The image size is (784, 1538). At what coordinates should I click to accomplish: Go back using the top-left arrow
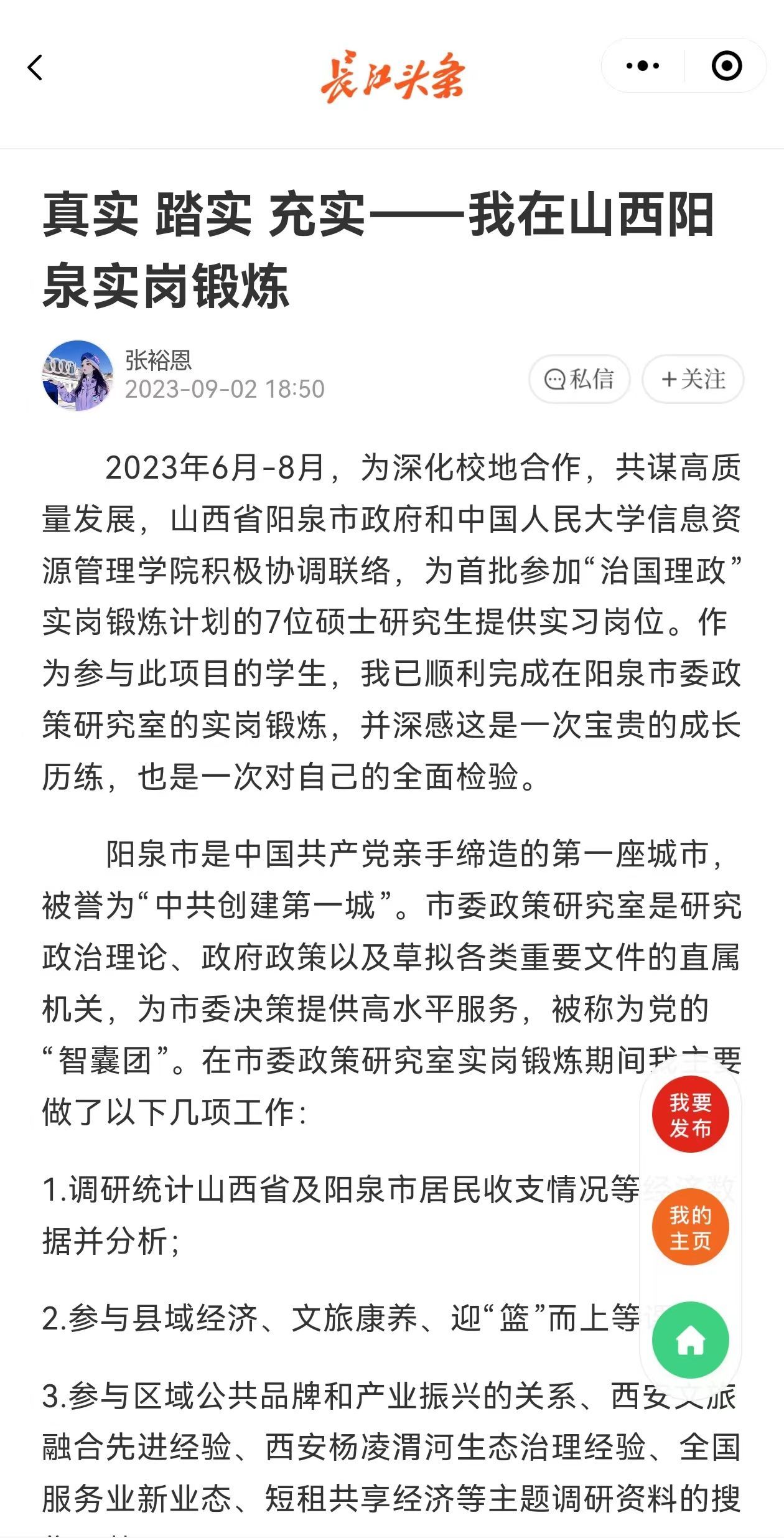(35, 67)
